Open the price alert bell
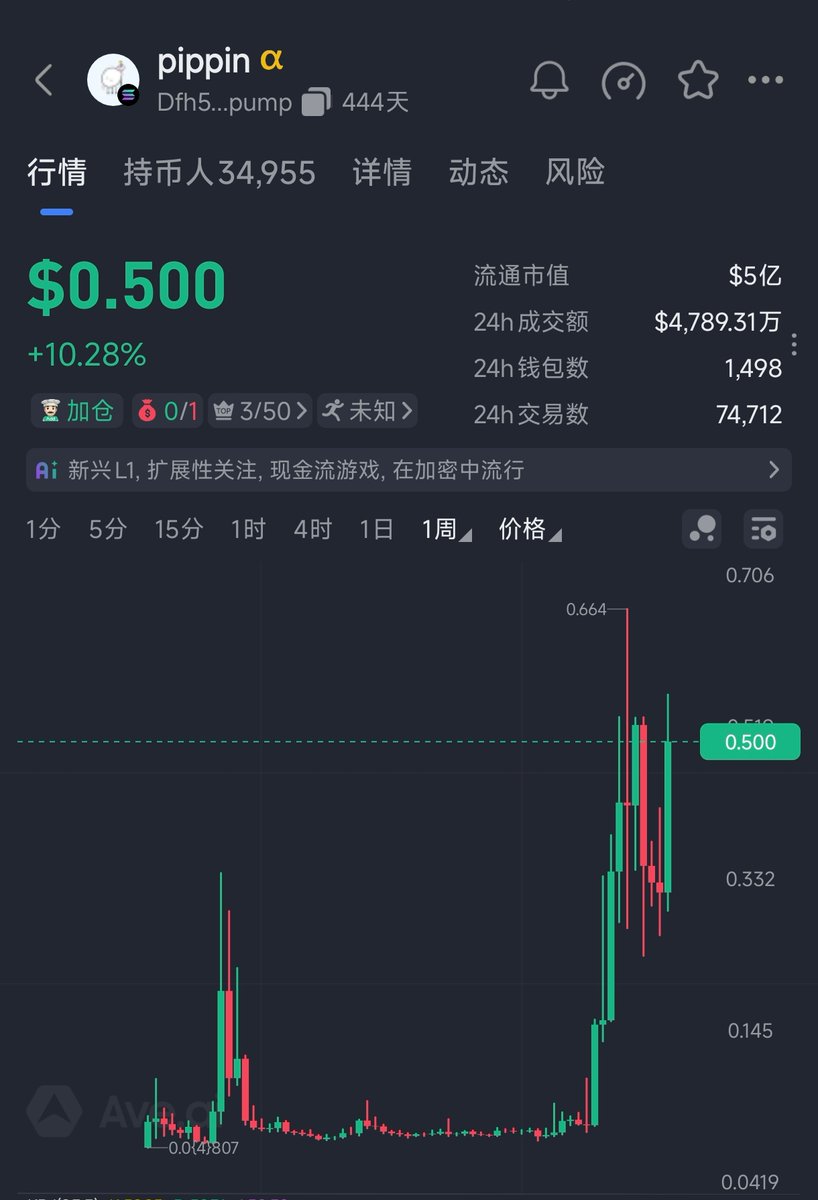This screenshot has height=1200, width=818. pos(550,81)
